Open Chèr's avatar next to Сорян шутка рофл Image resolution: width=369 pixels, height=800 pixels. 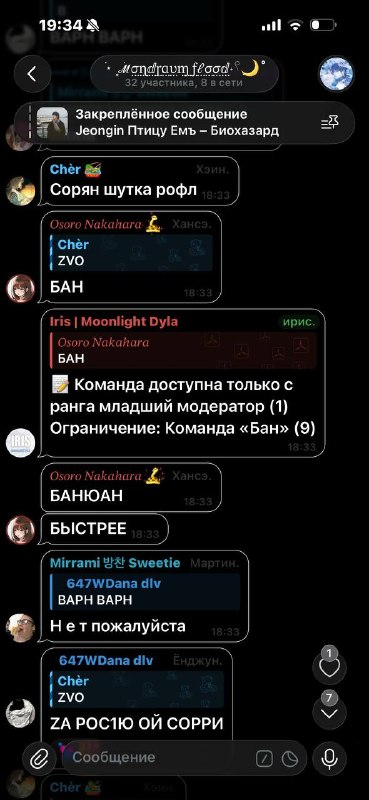point(20,191)
